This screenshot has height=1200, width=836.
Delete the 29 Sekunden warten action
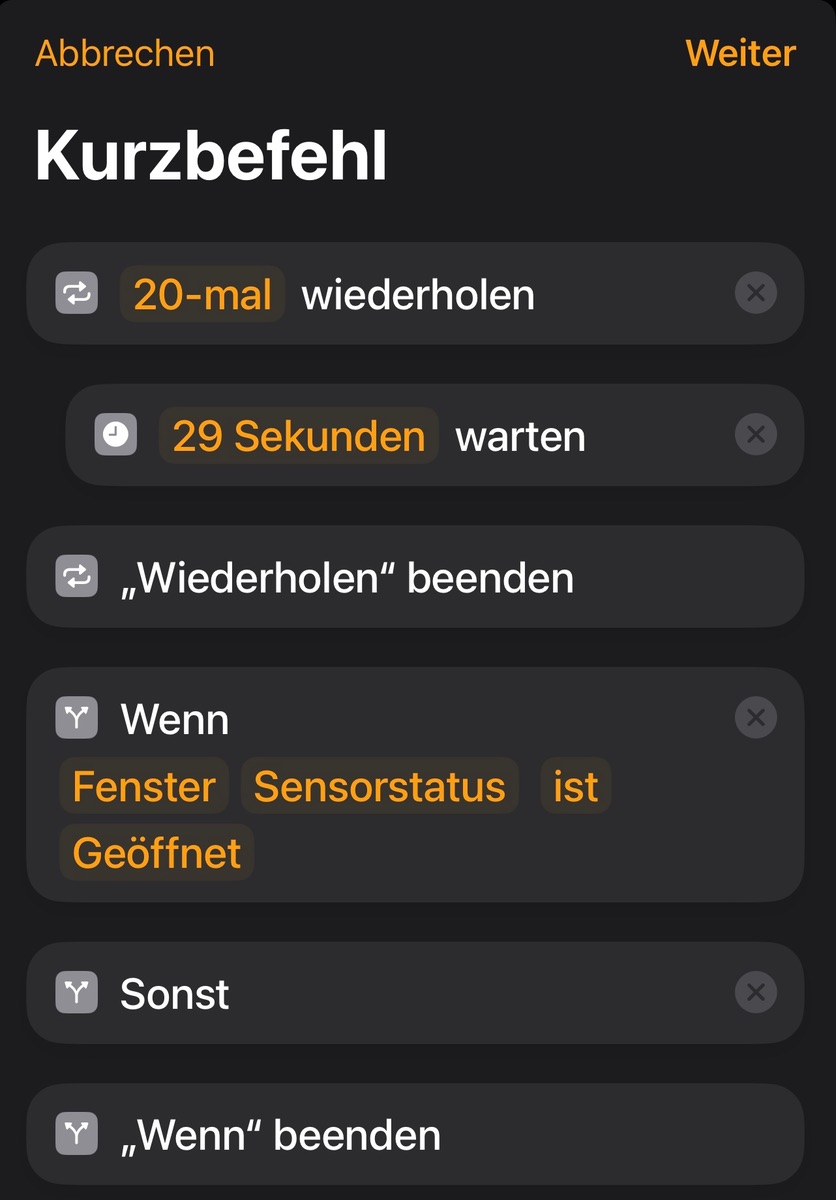756,435
